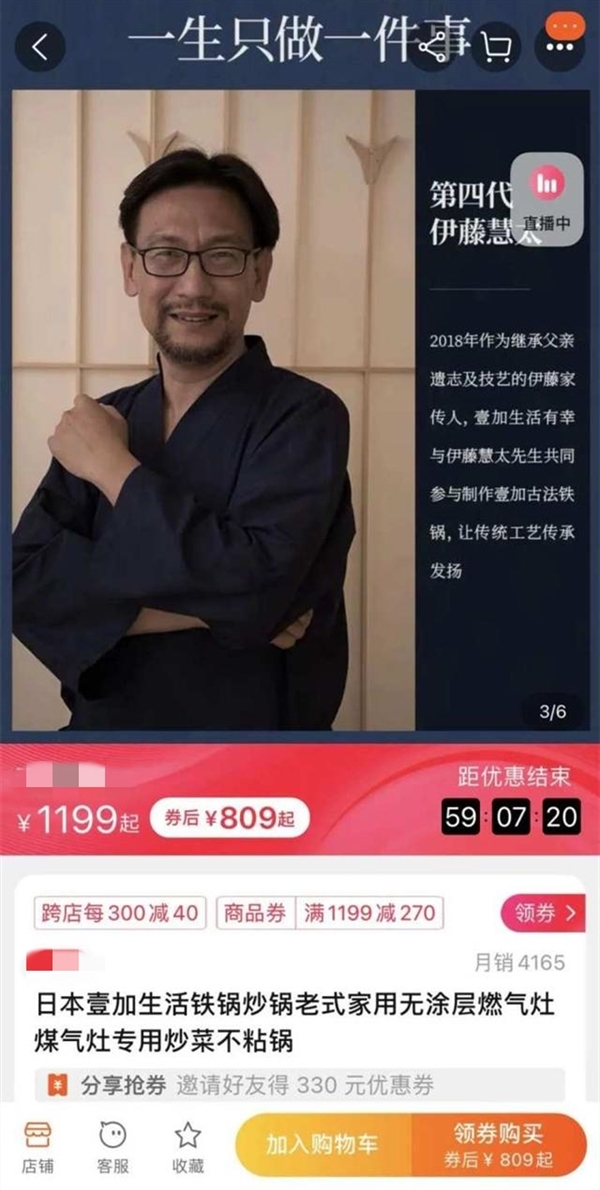Go back to the previous page
The image size is (600, 1190).
click(39, 48)
